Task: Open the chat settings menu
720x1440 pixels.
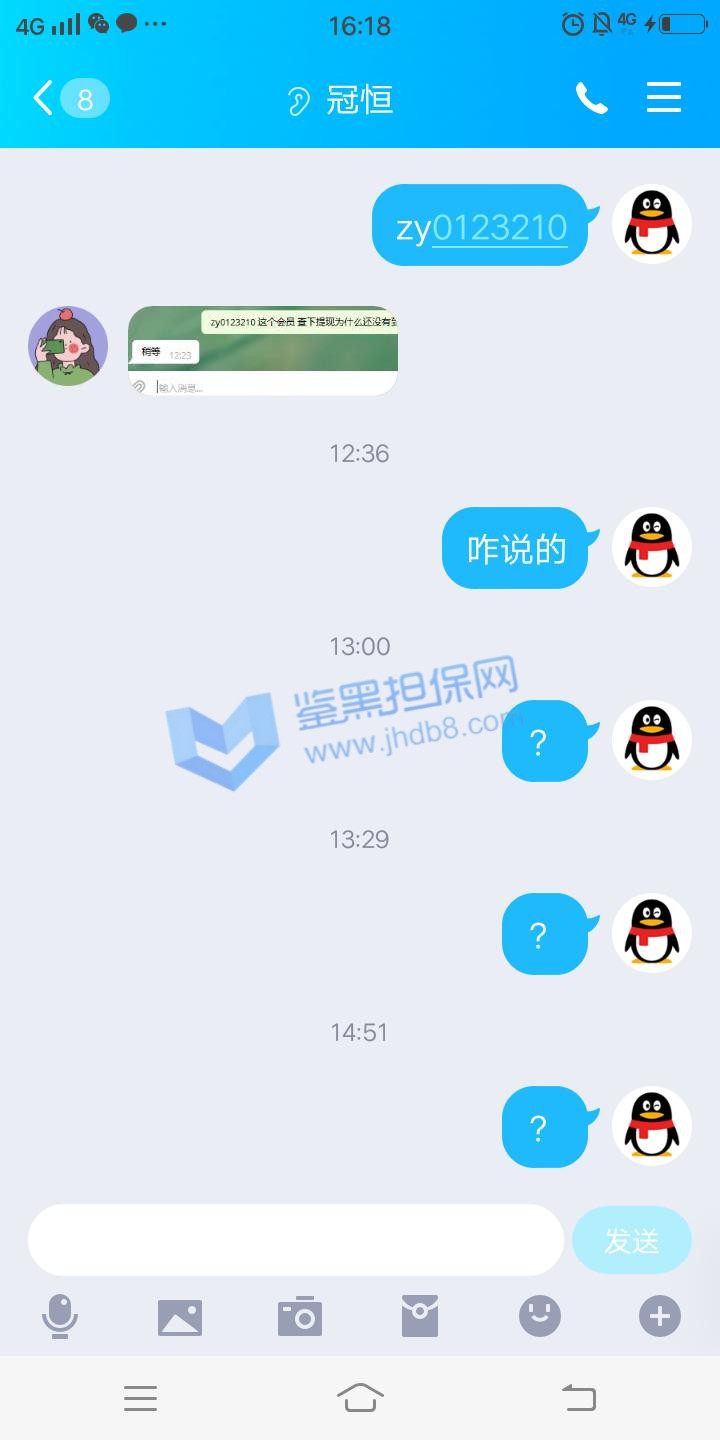Action: (663, 98)
